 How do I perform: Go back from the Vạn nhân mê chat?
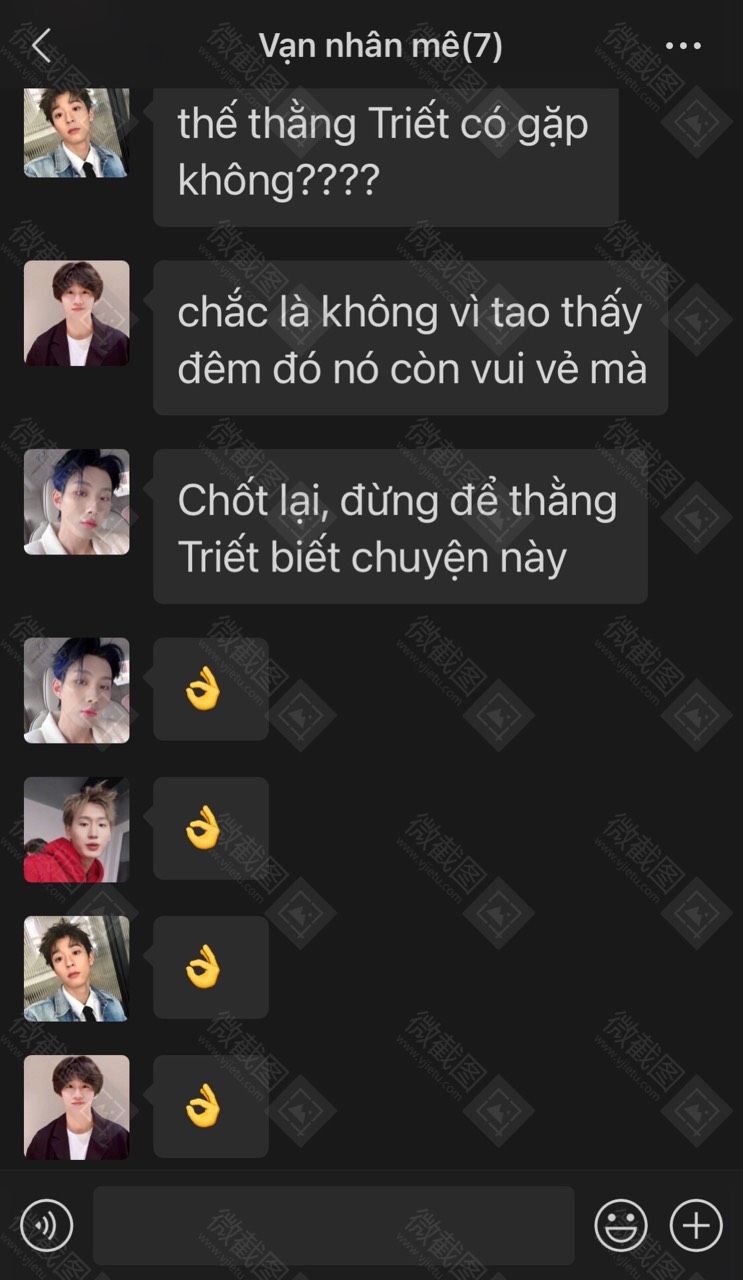pyautogui.click(x=41, y=46)
